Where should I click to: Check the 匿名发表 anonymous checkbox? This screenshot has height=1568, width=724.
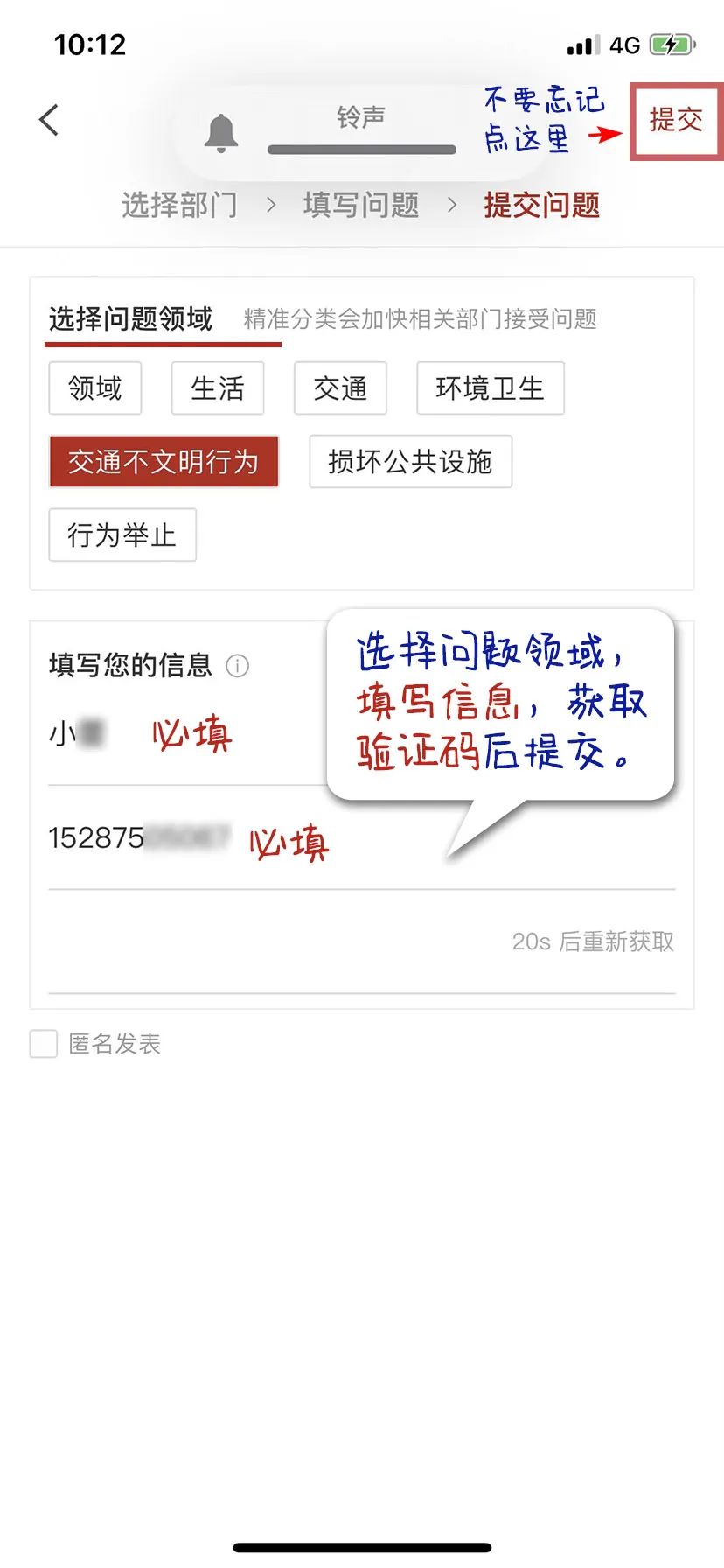[x=44, y=1044]
